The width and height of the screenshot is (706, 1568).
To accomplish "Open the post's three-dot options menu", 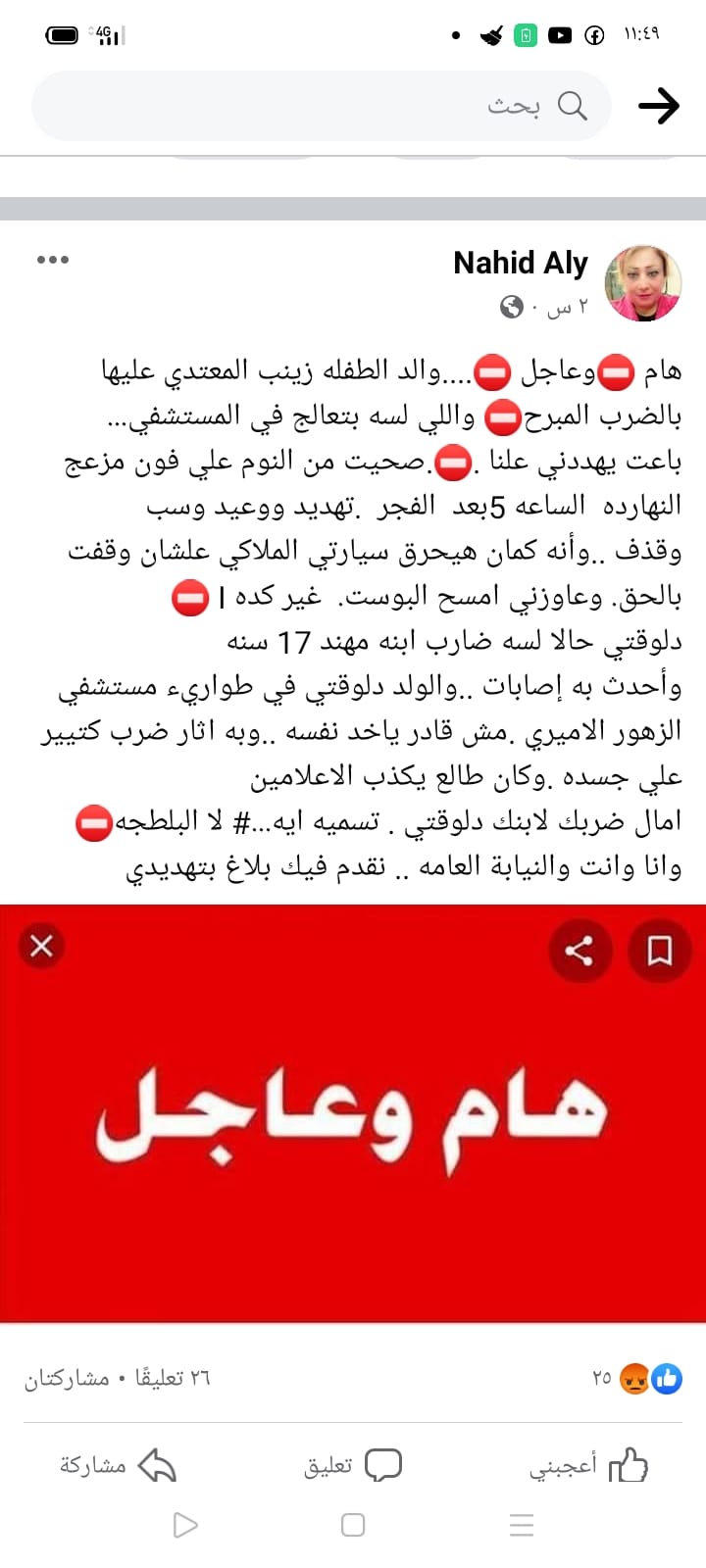I will (52, 260).
